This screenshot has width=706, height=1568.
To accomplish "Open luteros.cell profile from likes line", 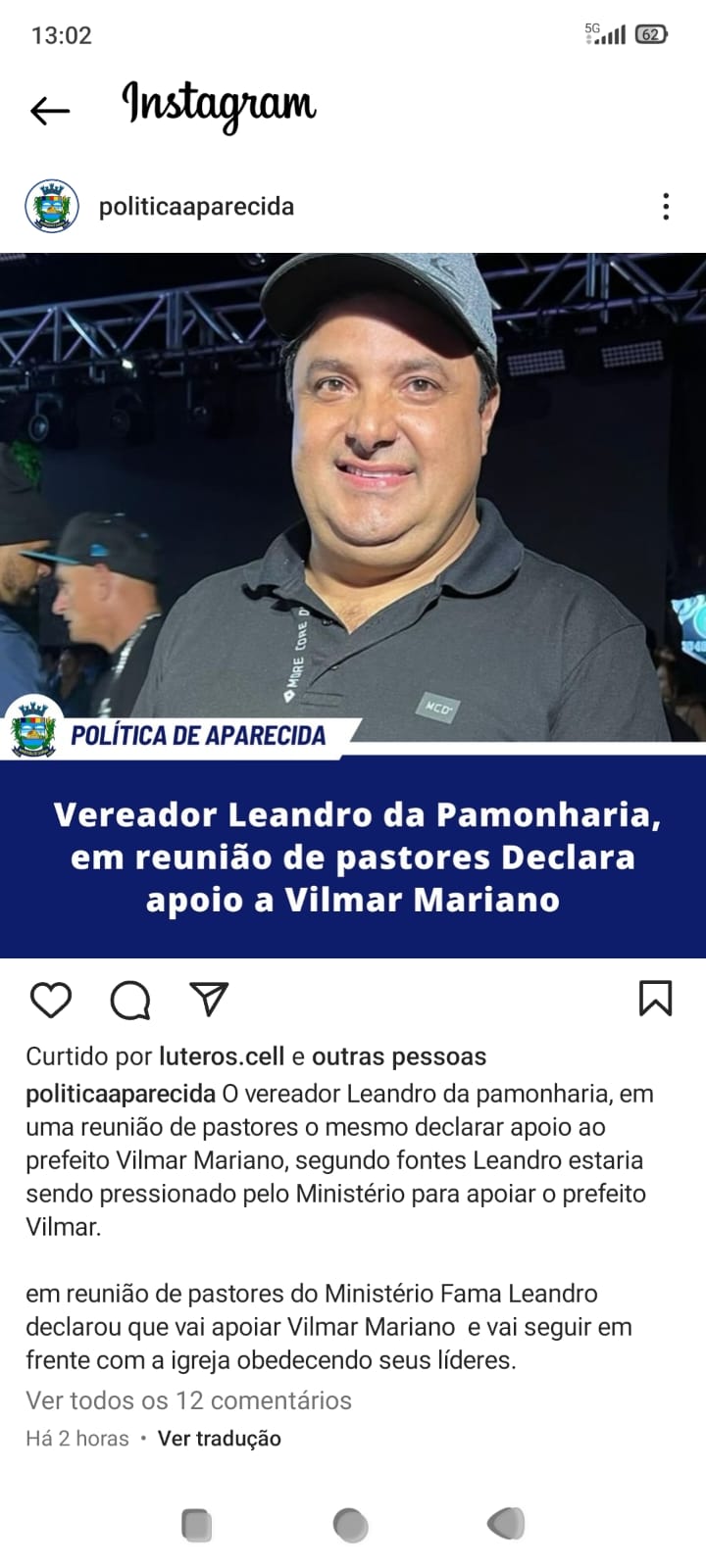I will point(222,1056).
